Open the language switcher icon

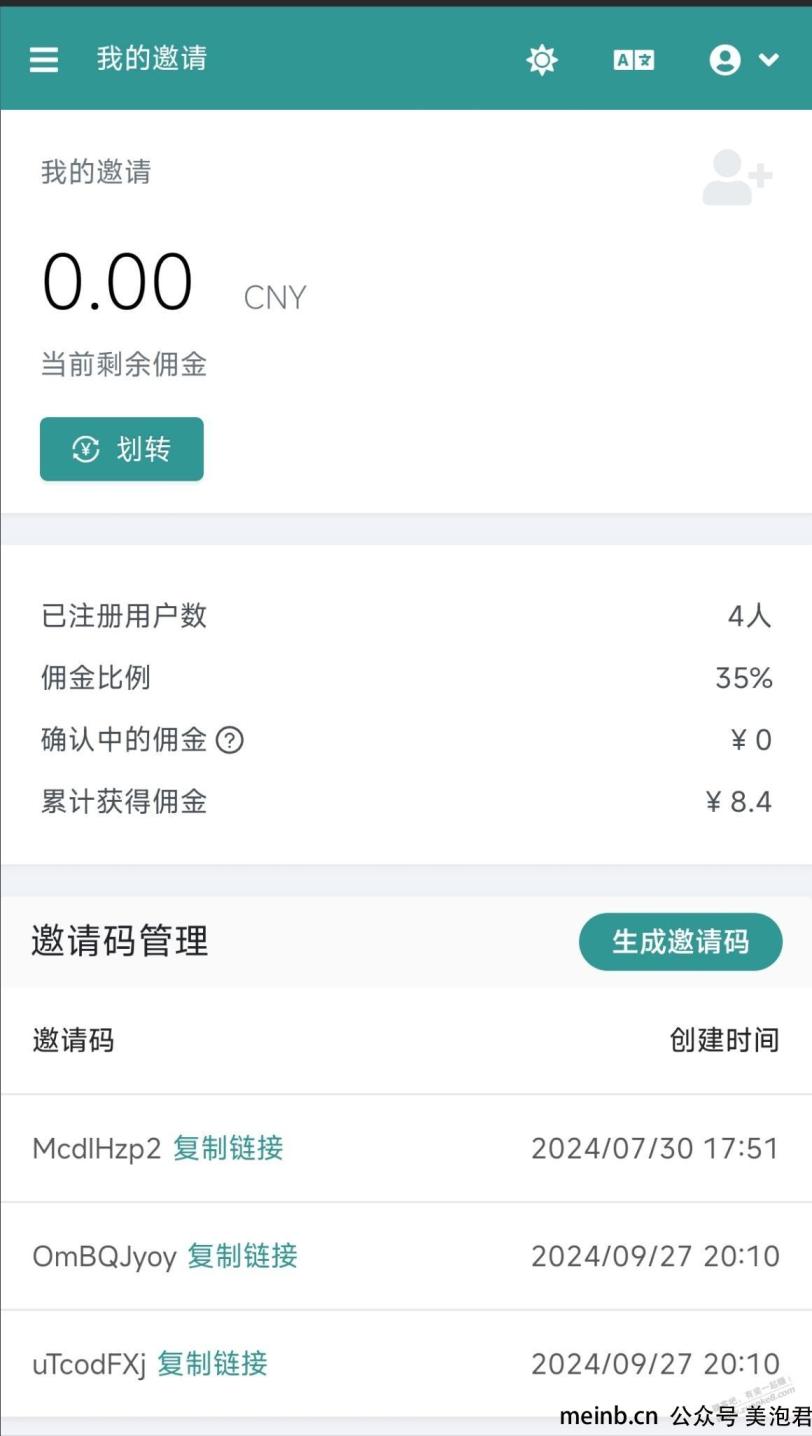coord(634,60)
